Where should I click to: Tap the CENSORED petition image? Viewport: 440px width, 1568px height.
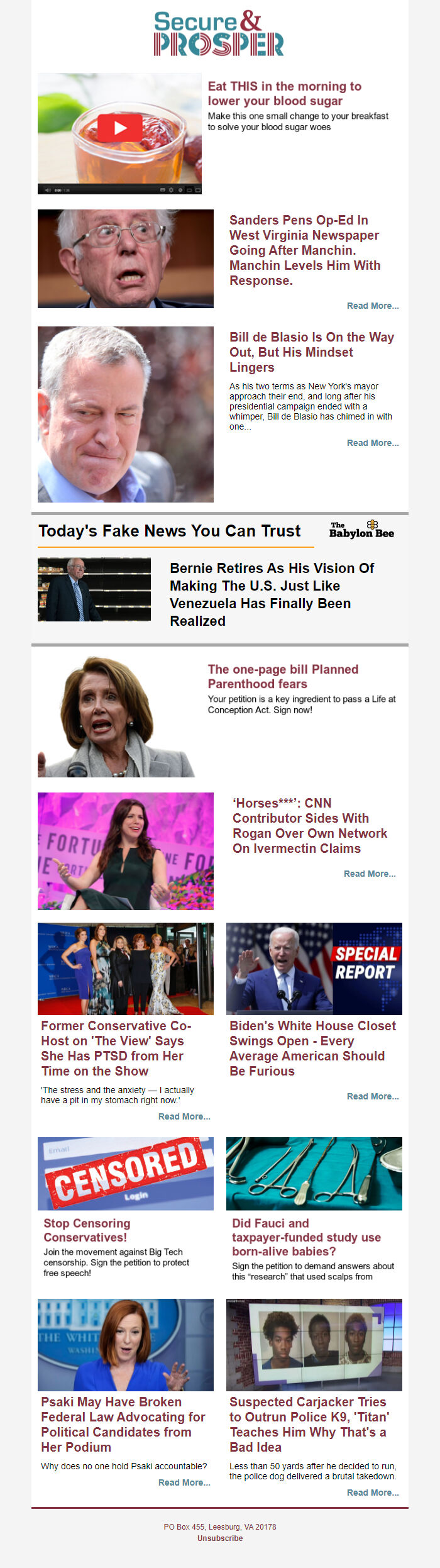point(125,1173)
